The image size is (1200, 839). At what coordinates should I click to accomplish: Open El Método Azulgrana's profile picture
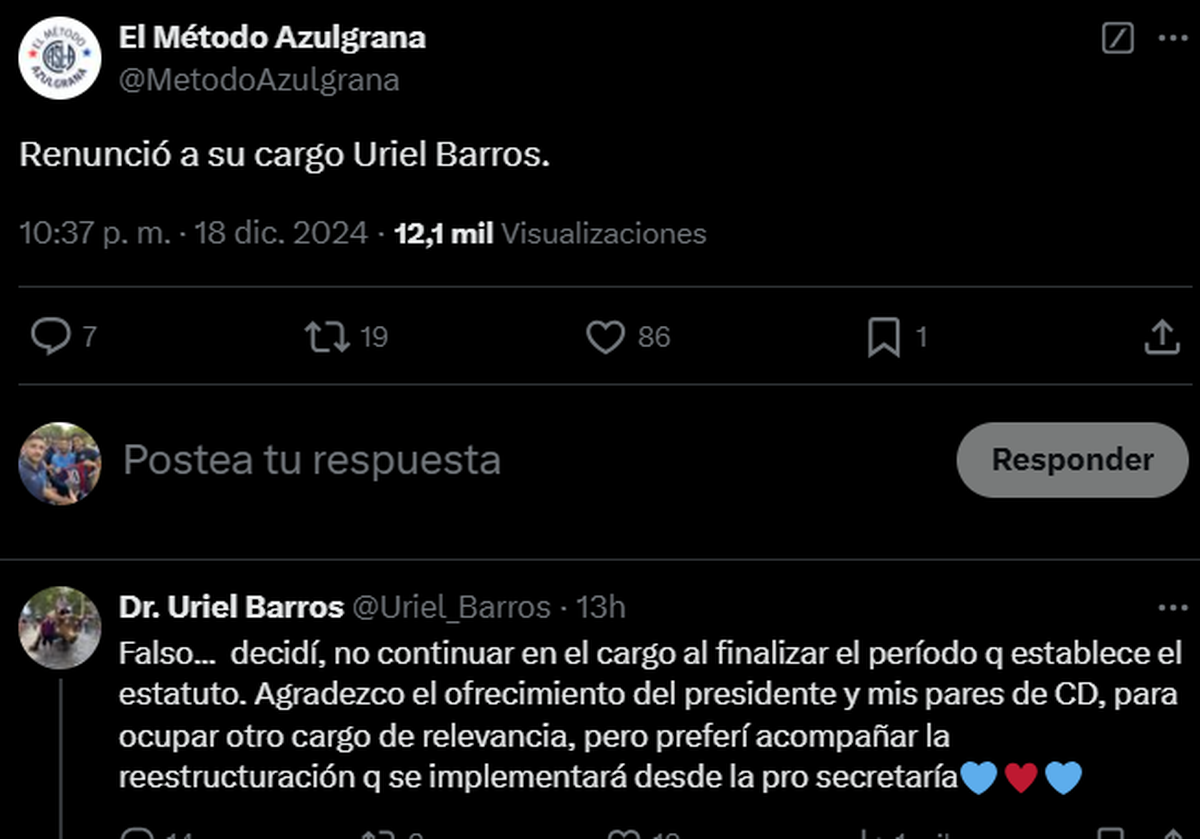(60, 59)
